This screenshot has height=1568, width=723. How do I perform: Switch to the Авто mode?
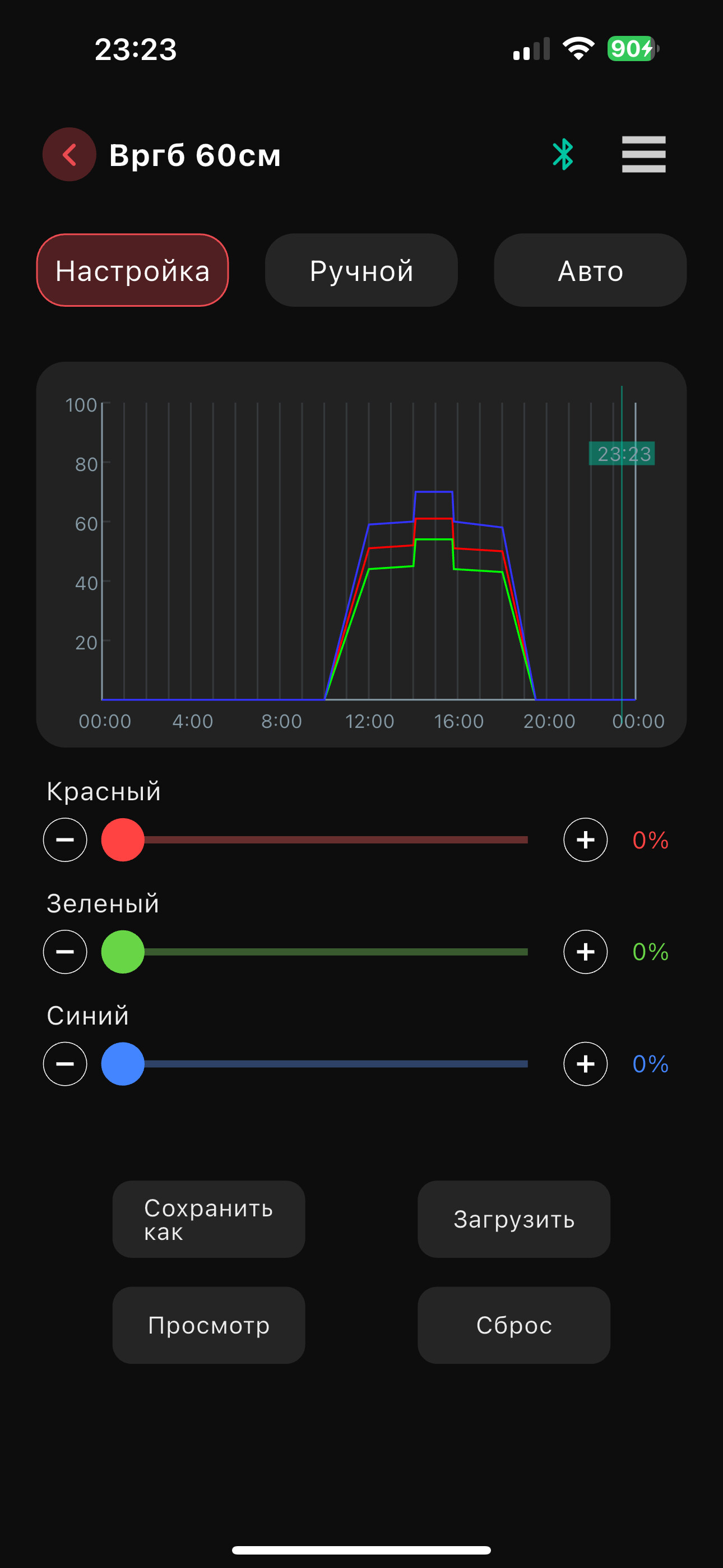point(590,270)
